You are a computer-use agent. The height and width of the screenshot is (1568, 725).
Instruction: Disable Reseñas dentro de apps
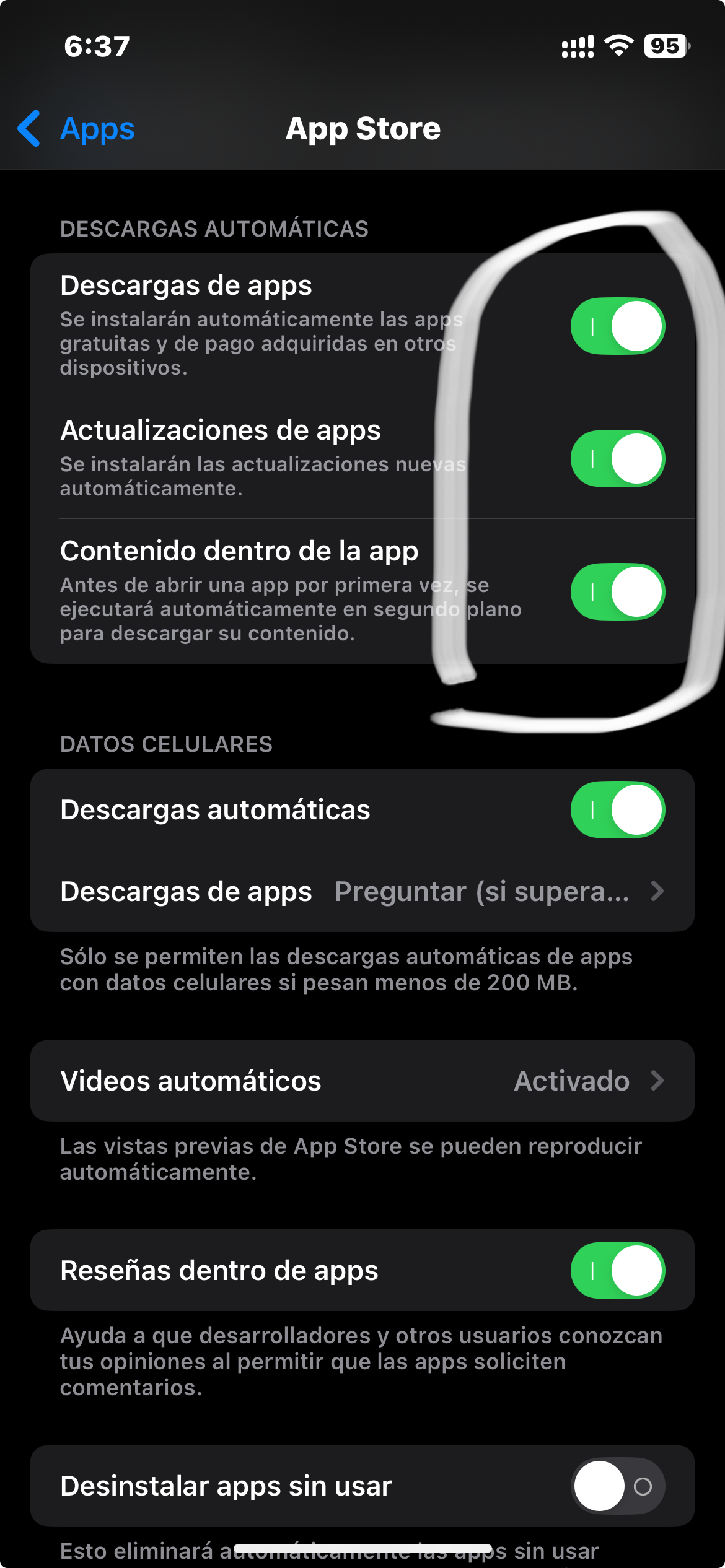618,1271
